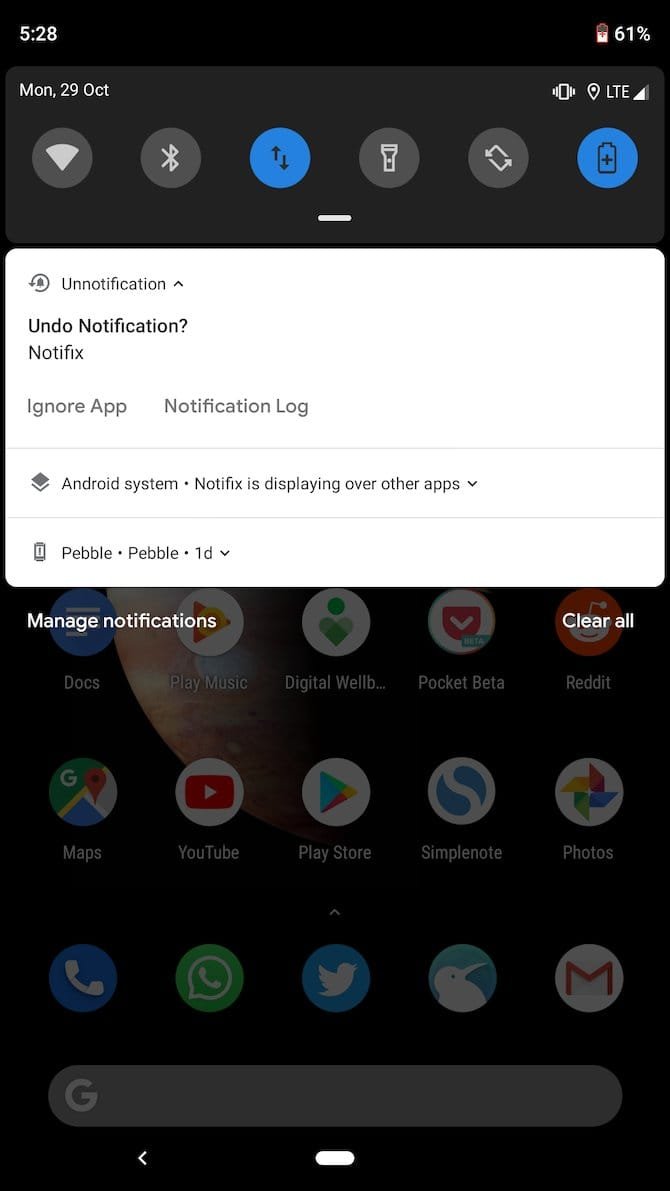The width and height of the screenshot is (670, 1191).
Task: Toggle the auto-rotate tile
Action: pos(498,158)
